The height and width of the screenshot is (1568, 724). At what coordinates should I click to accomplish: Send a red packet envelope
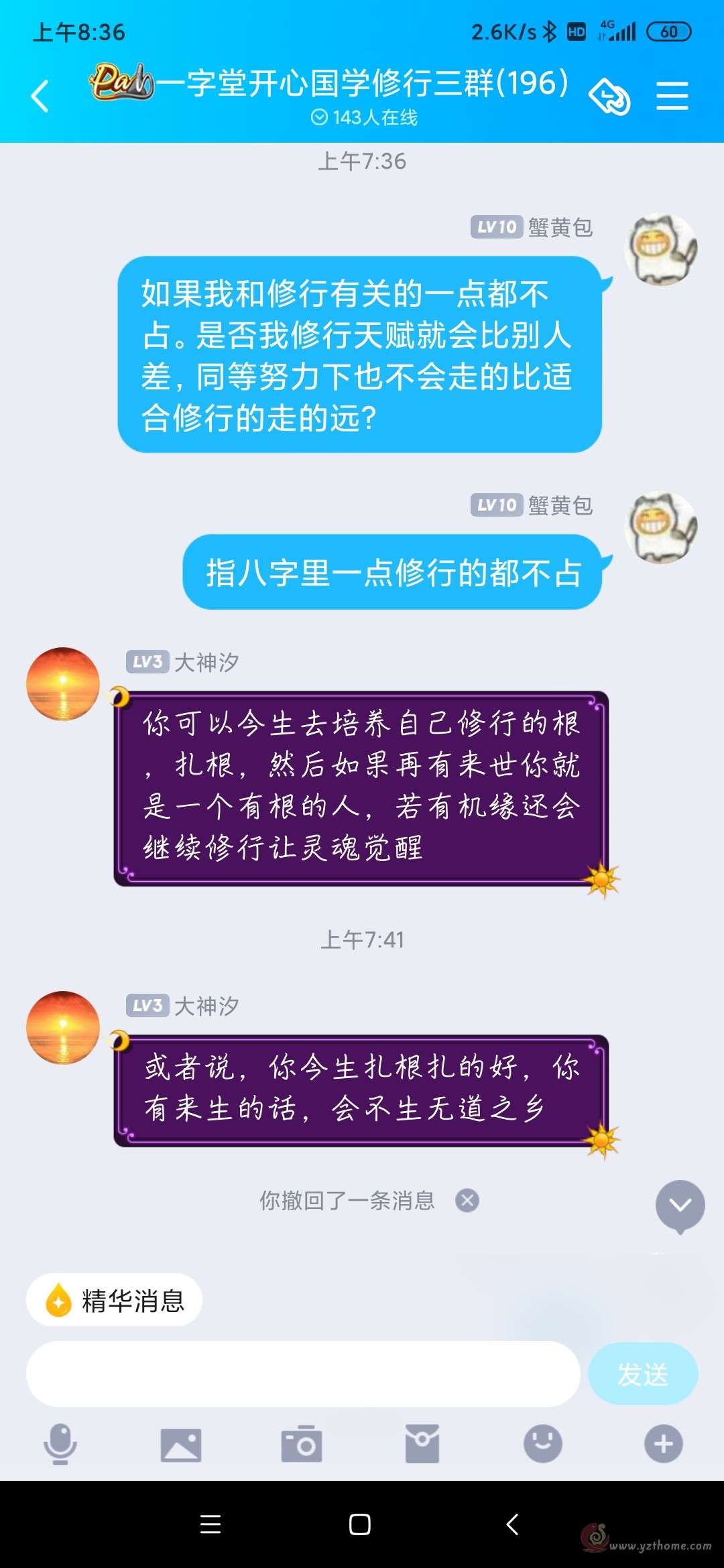coord(422,1443)
